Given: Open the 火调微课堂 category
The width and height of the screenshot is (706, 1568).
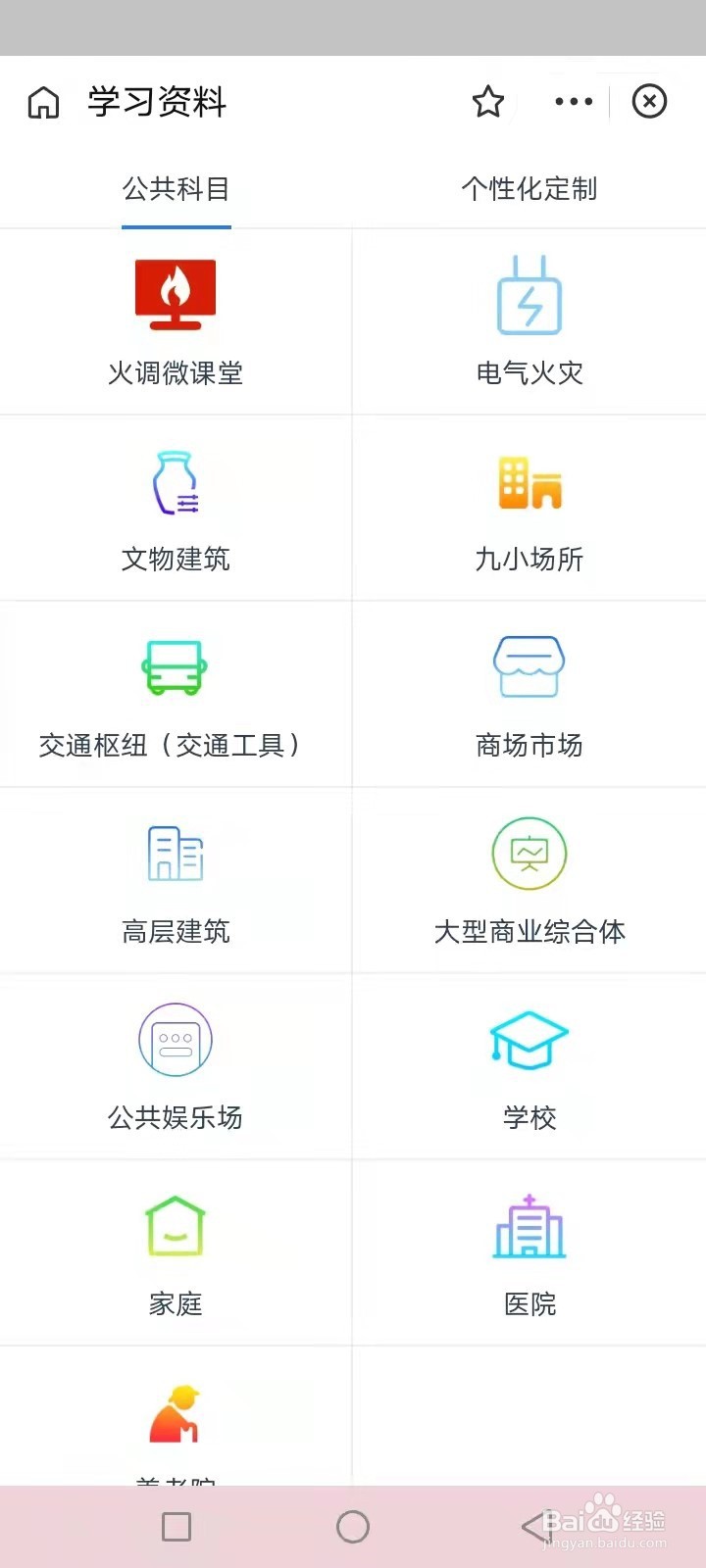Looking at the screenshot, I should [x=176, y=322].
